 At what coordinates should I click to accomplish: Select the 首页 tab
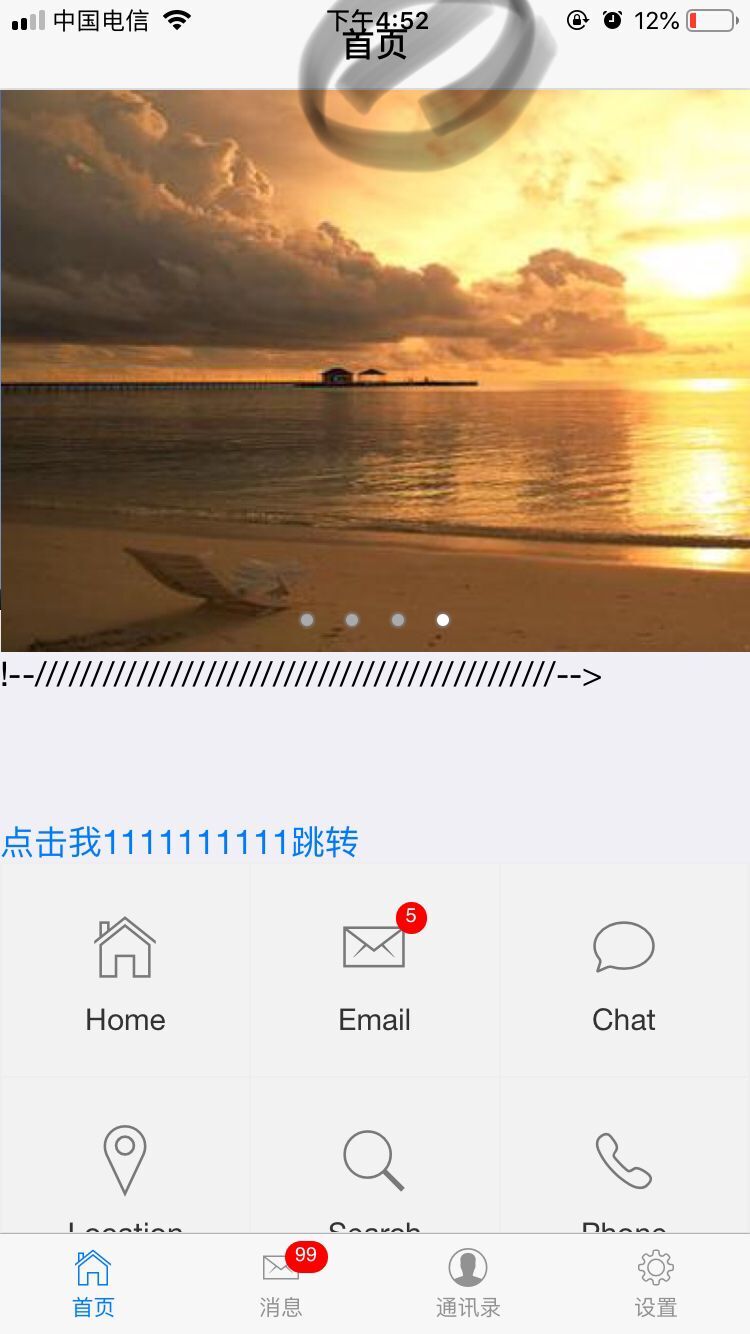tap(93, 1283)
